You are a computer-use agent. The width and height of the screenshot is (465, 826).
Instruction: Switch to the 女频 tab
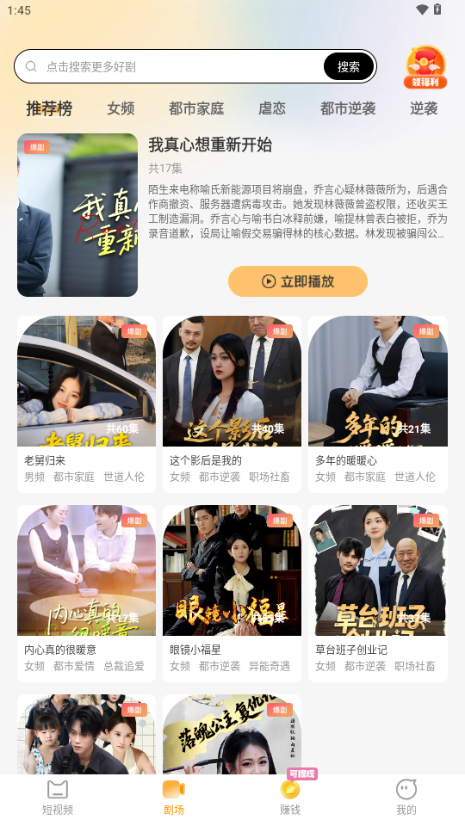click(x=121, y=109)
